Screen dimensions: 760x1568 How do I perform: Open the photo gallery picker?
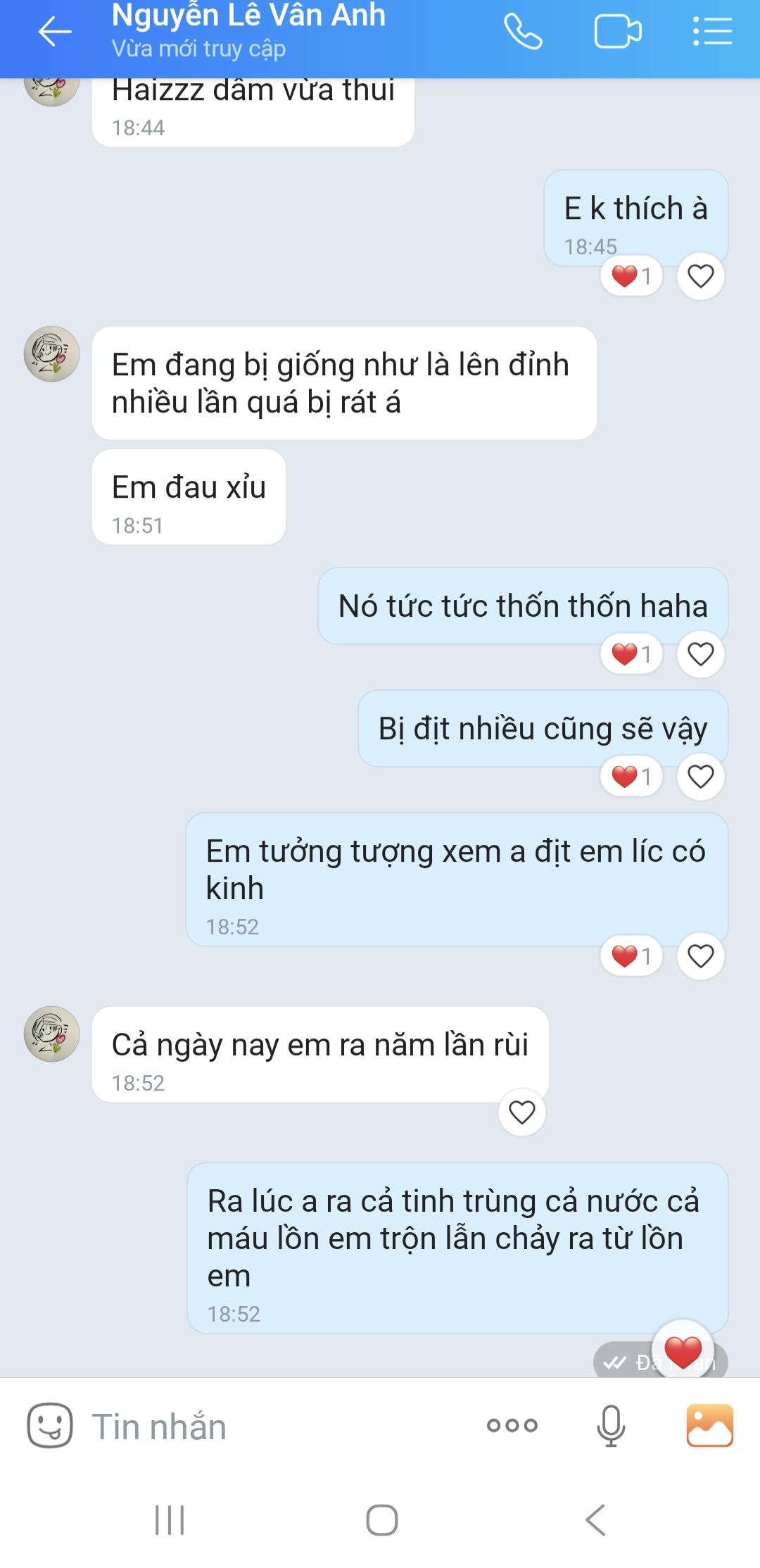click(709, 1426)
